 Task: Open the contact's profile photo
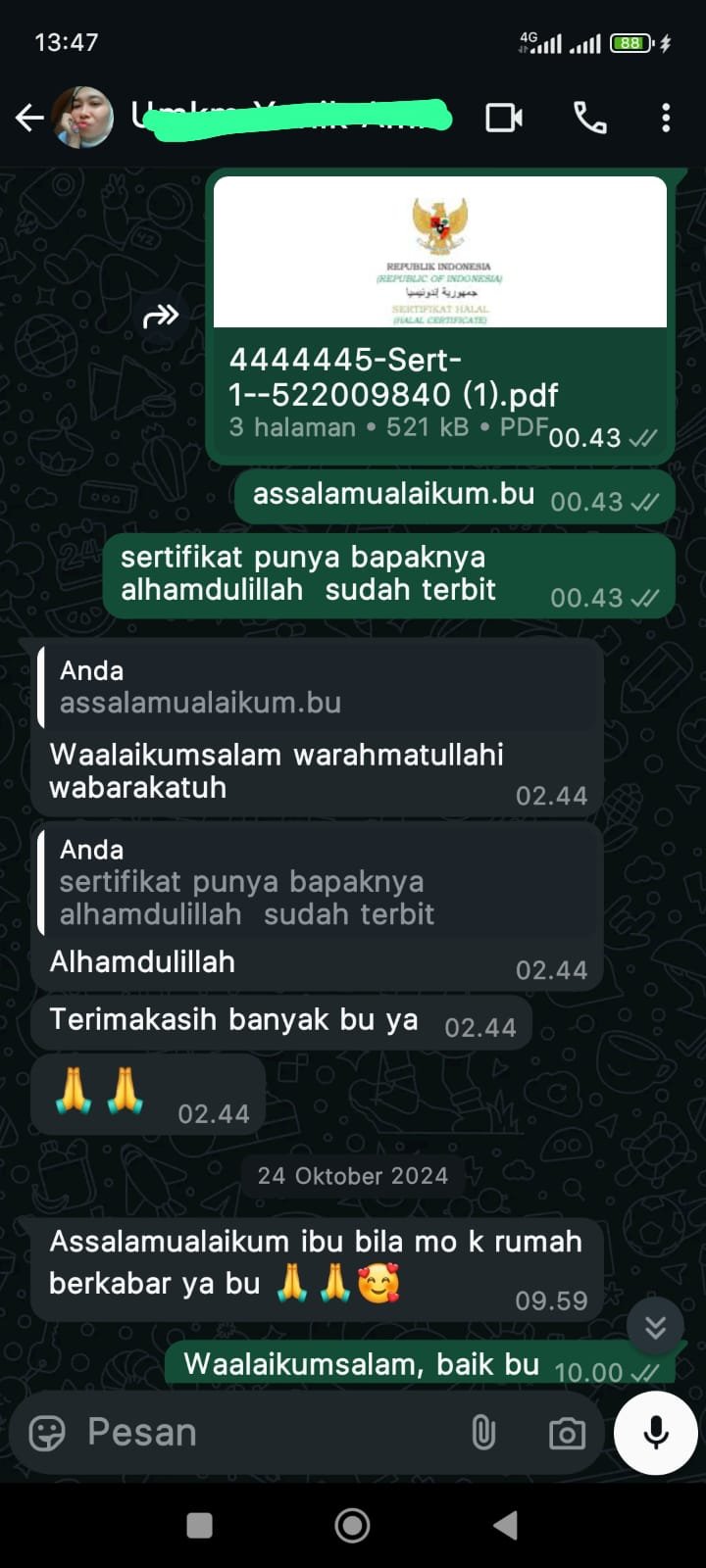tap(82, 118)
